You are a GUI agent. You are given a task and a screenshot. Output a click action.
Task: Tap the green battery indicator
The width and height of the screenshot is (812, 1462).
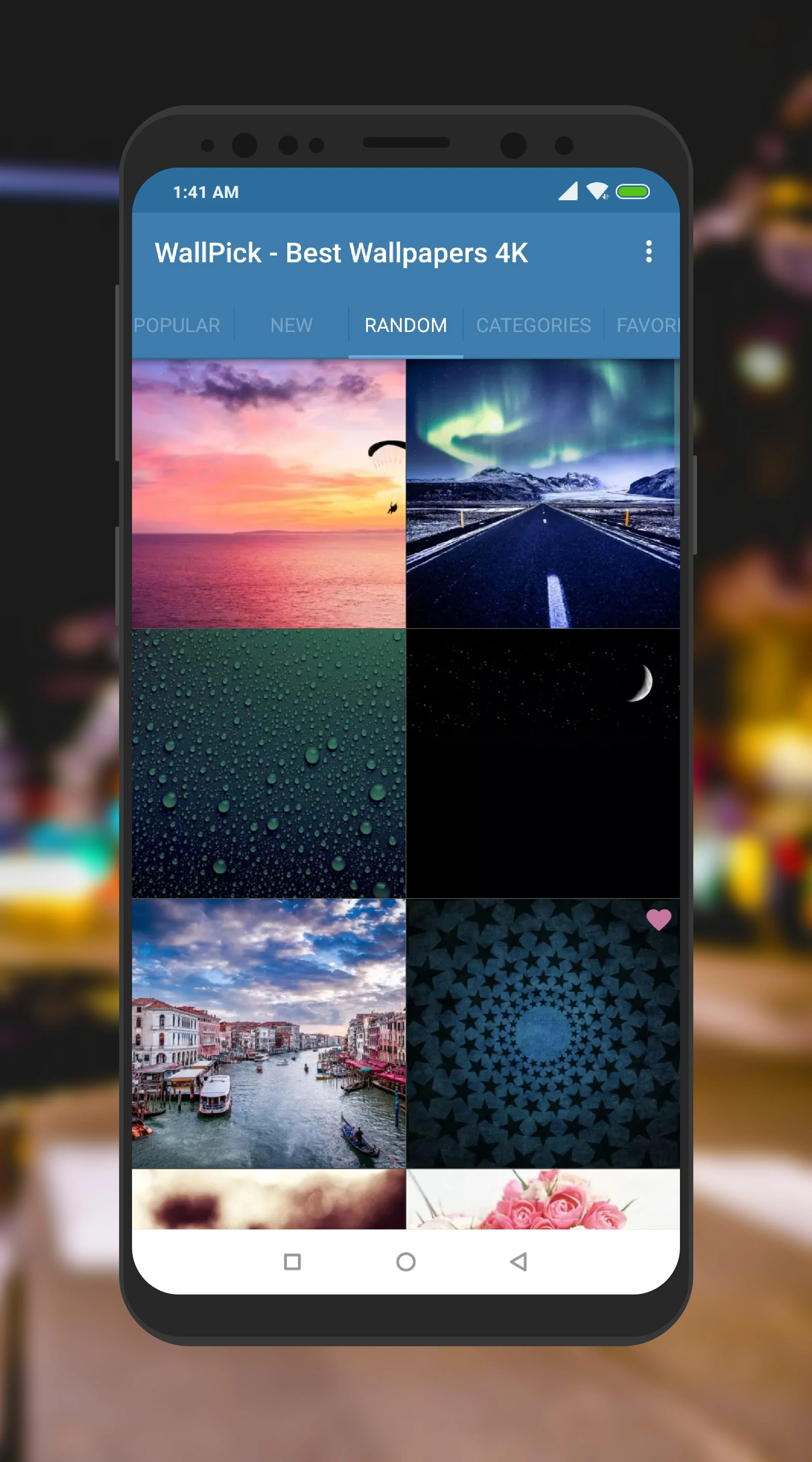[x=634, y=192]
